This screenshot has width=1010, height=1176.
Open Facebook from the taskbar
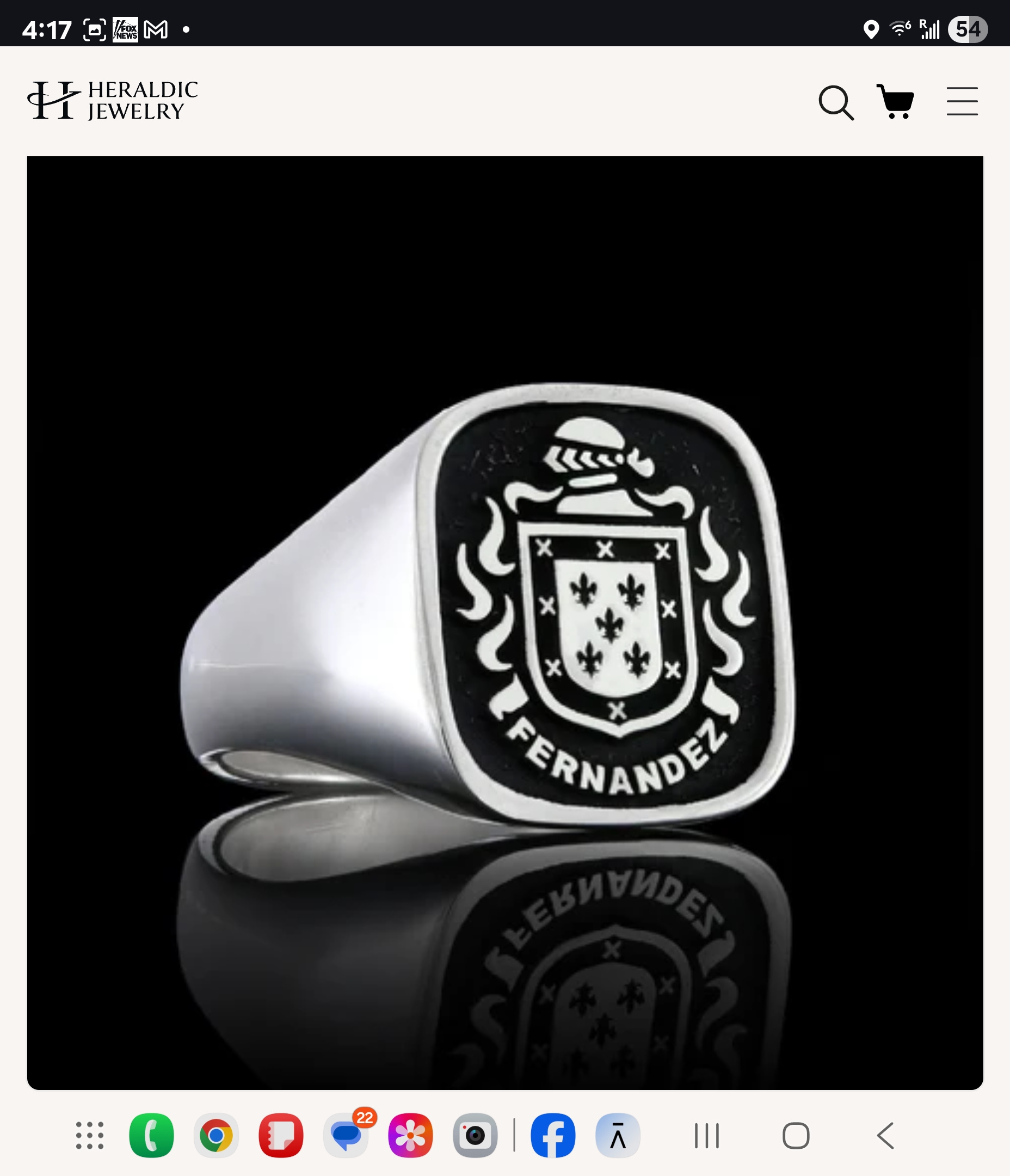click(553, 1136)
